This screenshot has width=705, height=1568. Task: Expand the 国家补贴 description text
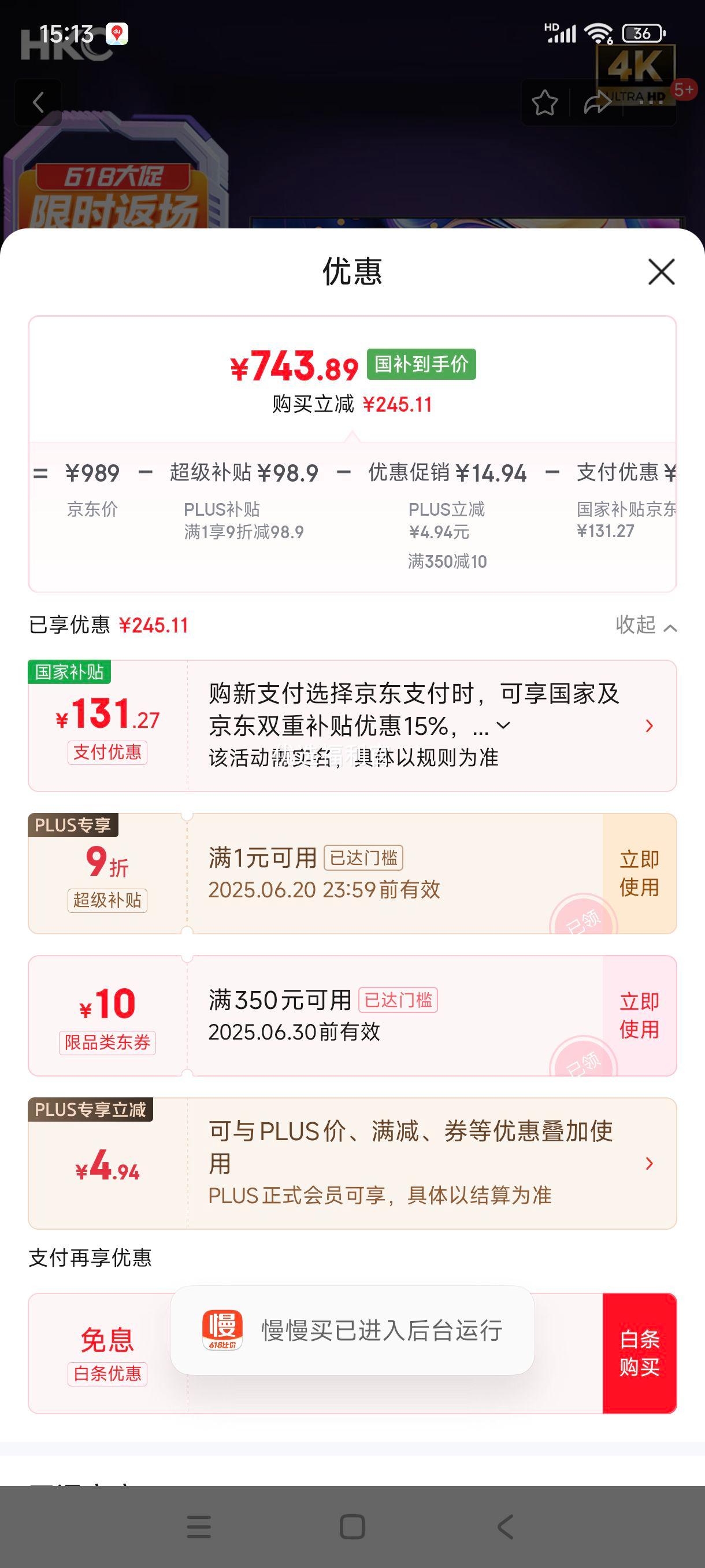503,726
